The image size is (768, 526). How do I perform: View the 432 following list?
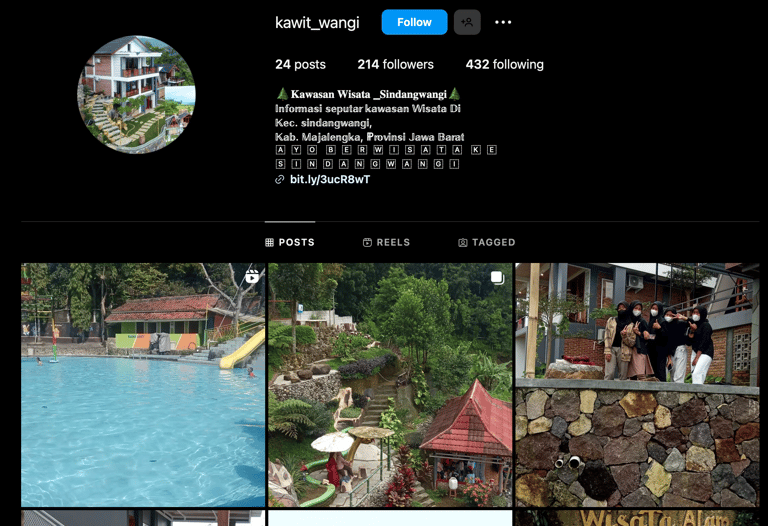tap(504, 64)
